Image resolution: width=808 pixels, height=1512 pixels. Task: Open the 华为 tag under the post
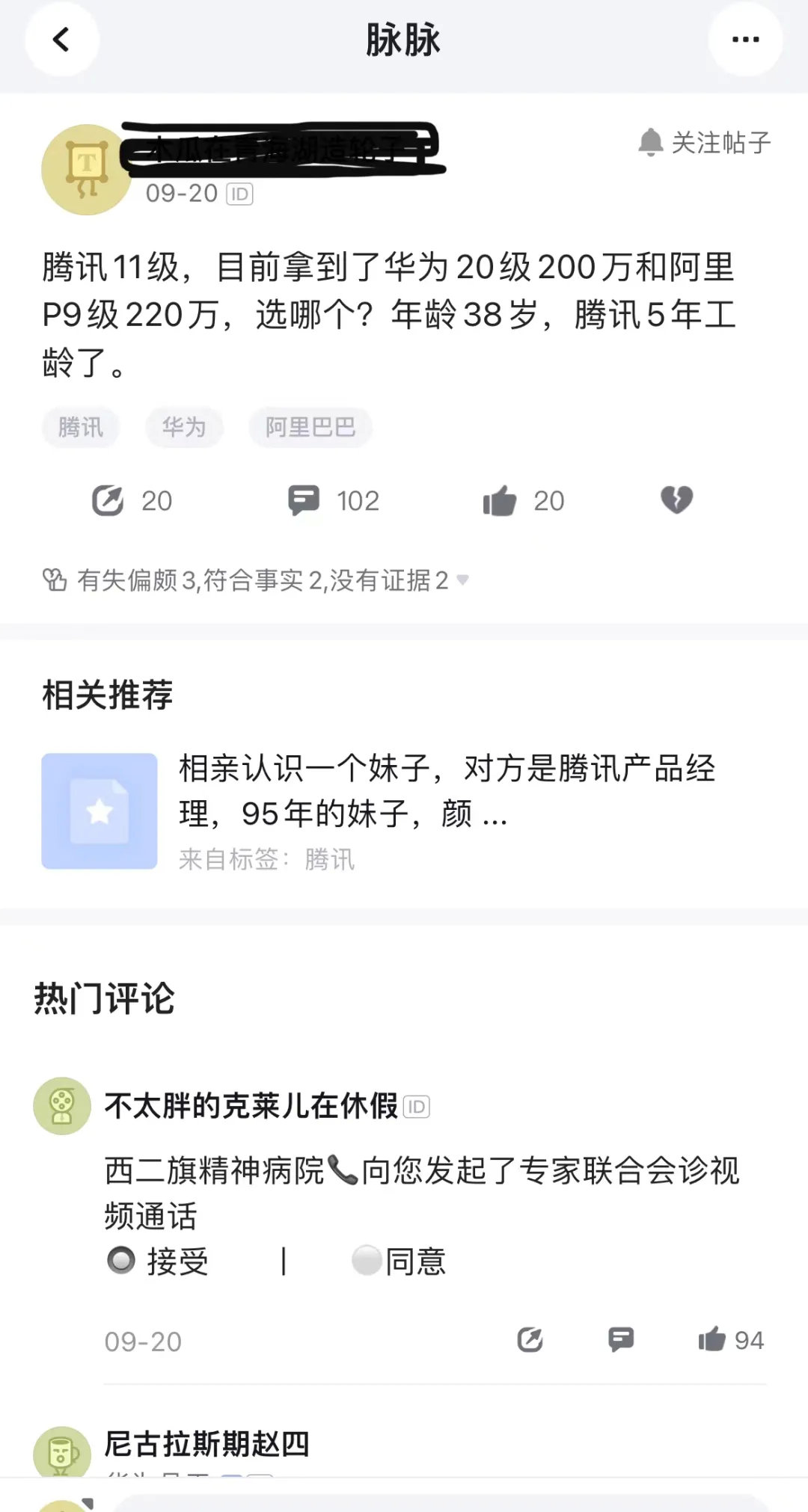pyautogui.click(x=183, y=426)
